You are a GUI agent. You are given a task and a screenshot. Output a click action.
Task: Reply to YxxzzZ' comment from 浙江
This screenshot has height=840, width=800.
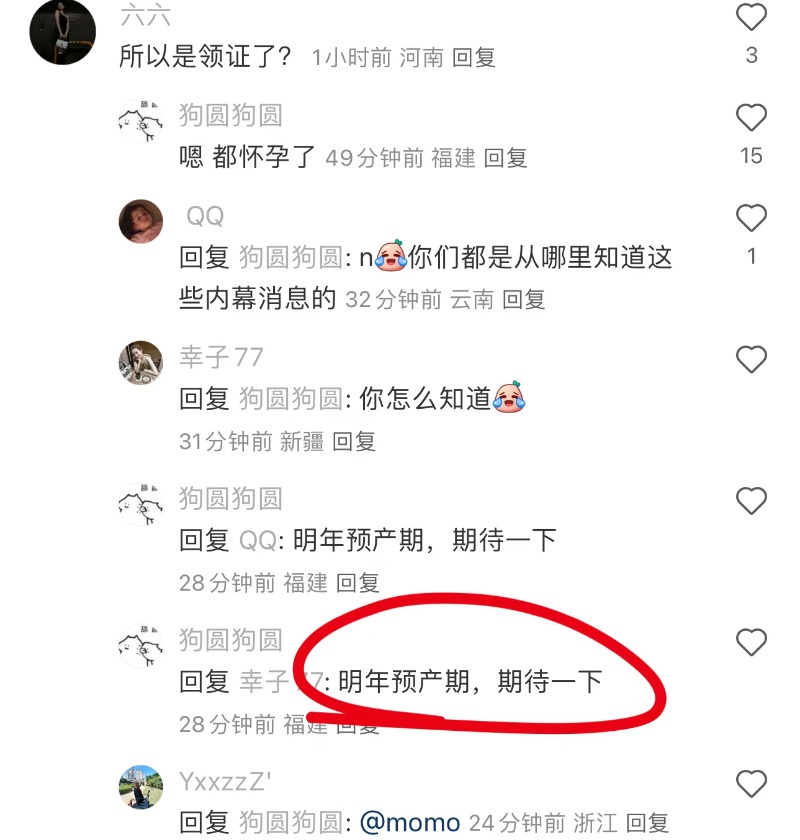pyautogui.click(x=646, y=822)
